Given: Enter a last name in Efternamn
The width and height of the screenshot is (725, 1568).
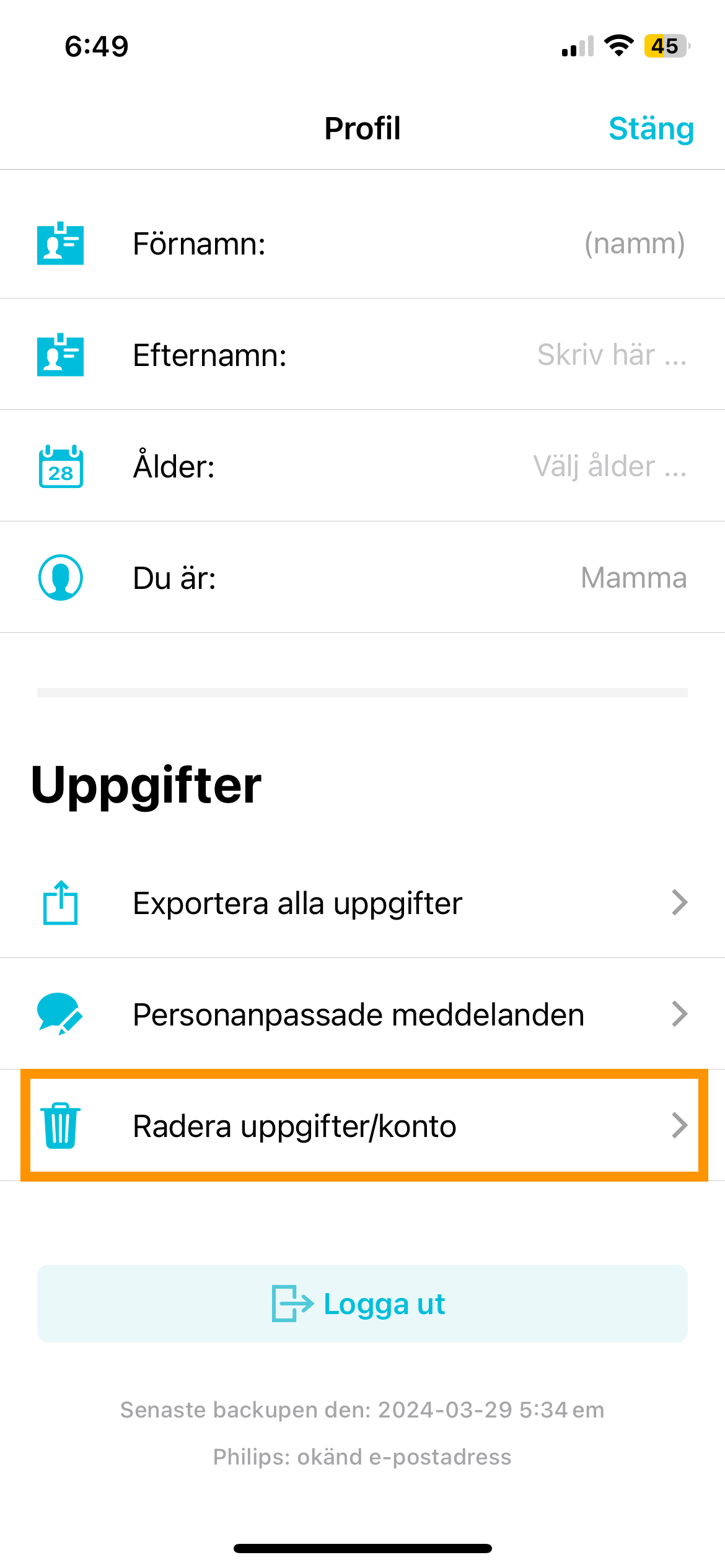Looking at the screenshot, I should tap(611, 355).
